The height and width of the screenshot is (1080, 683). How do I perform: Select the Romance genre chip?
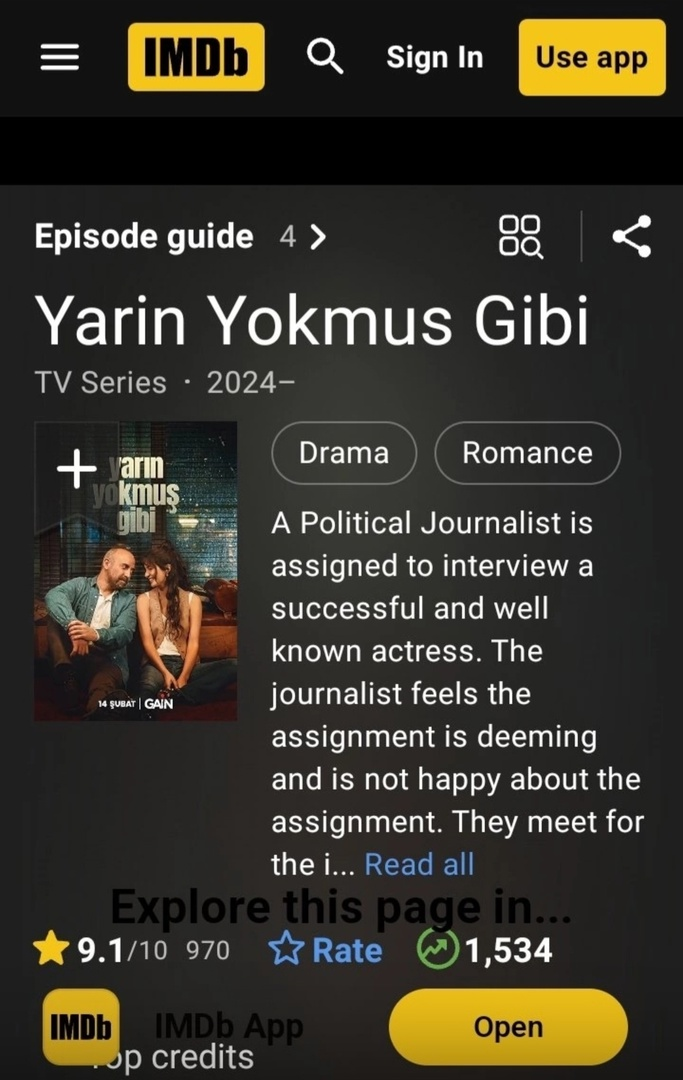point(527,453)
